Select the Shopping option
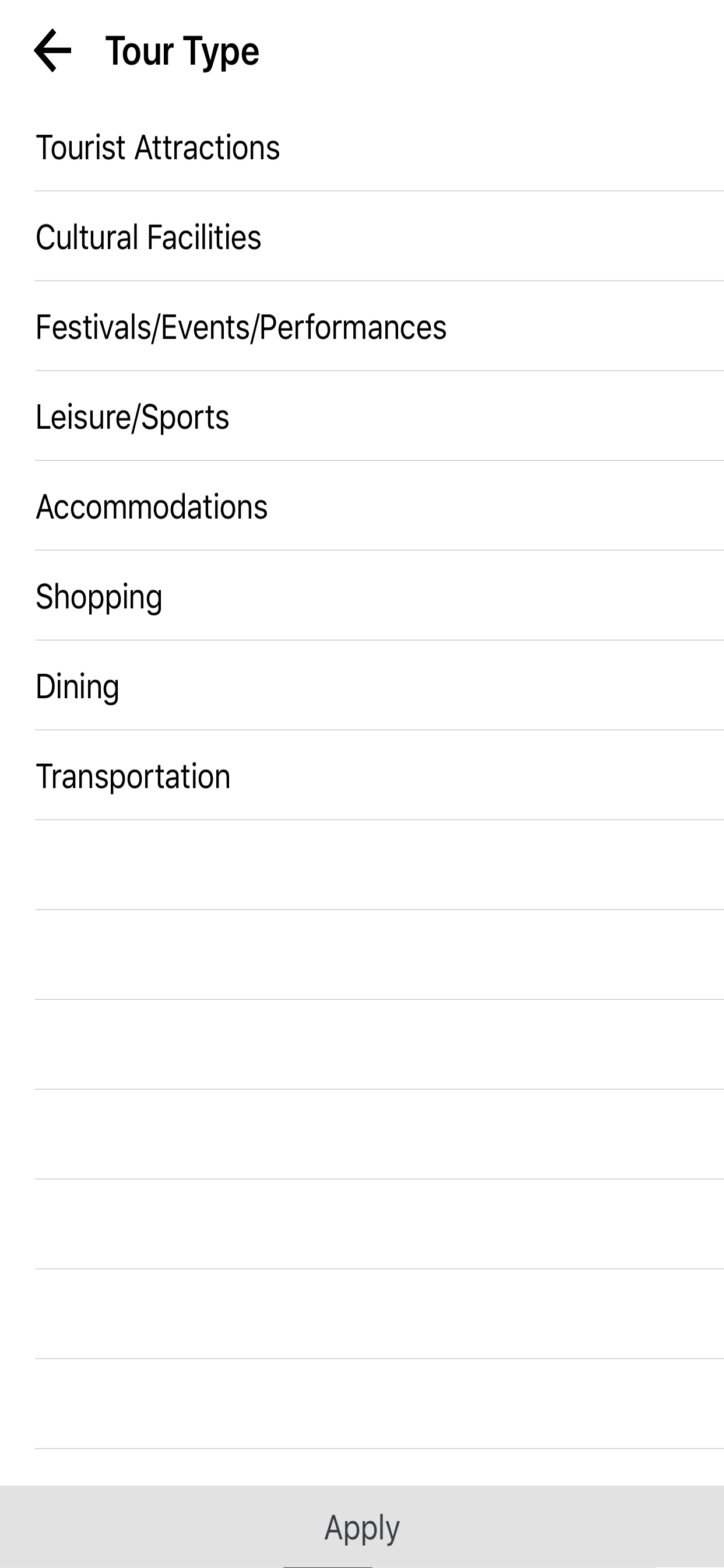The height and width of the screenshot is (1568, 724). click(x=362, y=596)
